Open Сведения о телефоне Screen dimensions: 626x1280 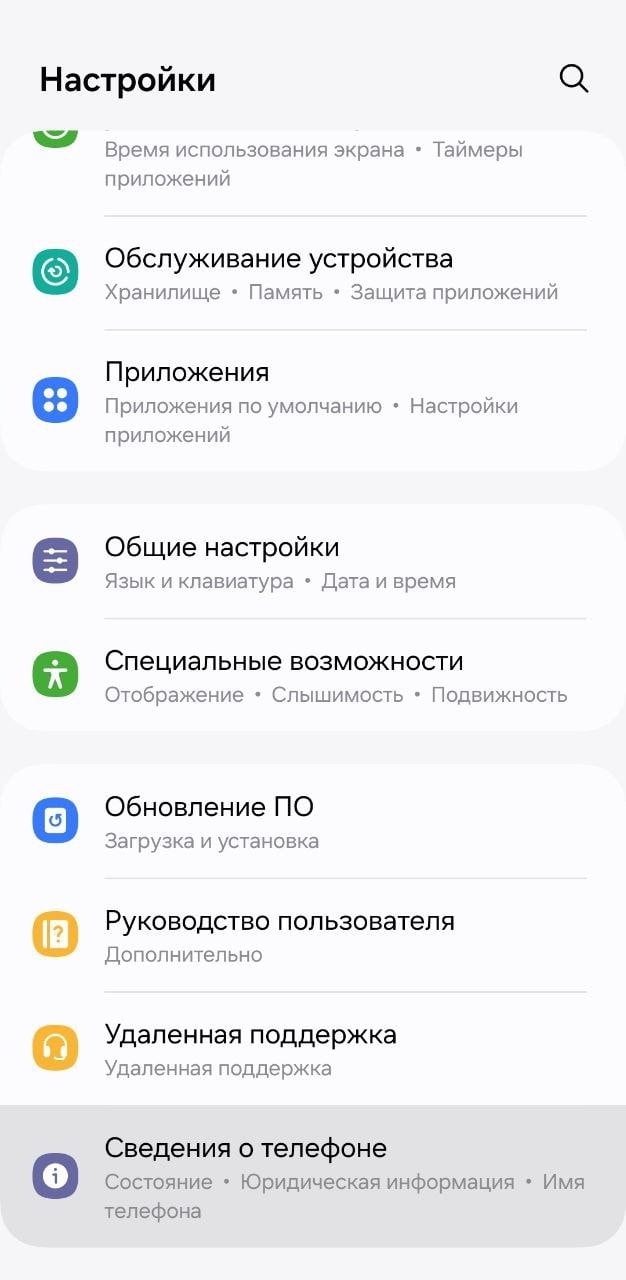click(313, 1176)
